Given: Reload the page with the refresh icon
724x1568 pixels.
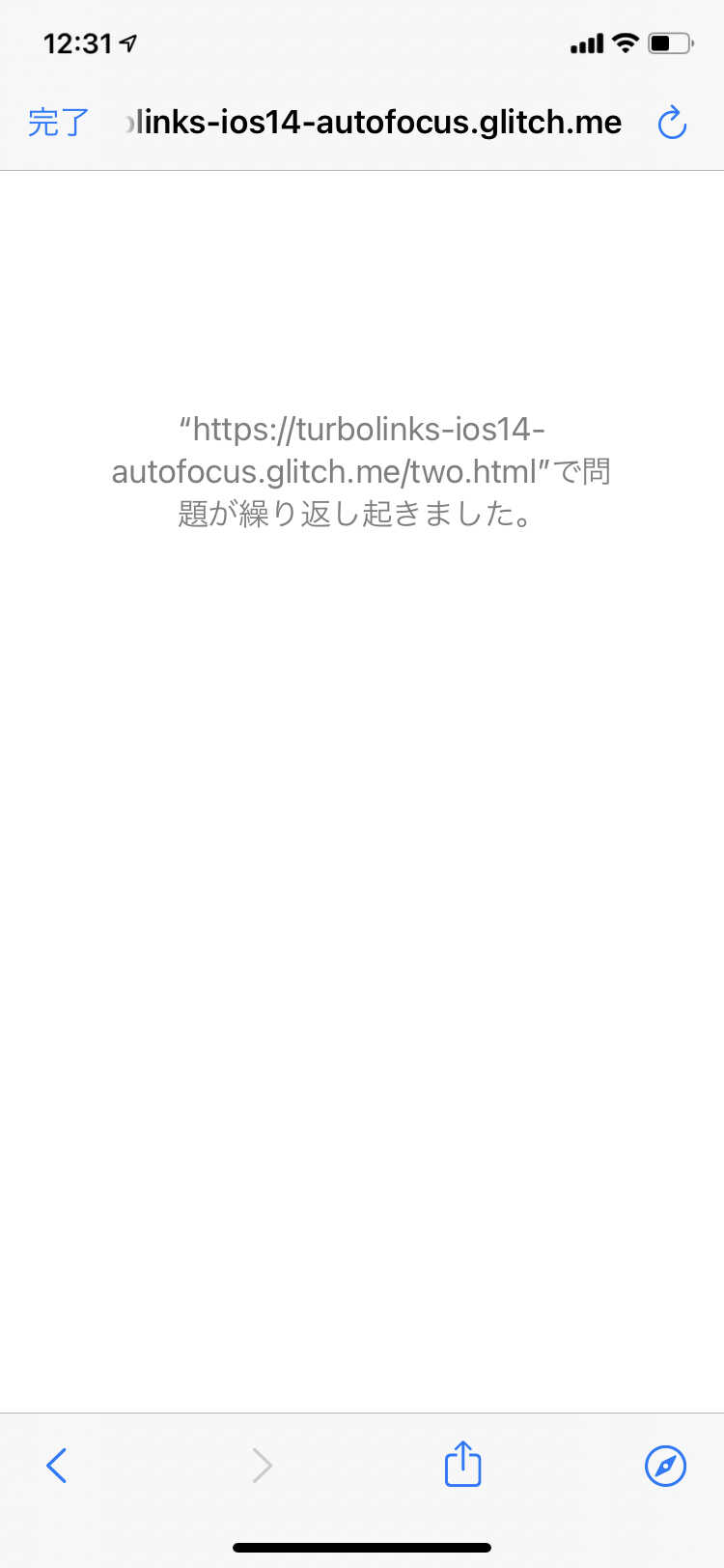Looking at the screenshot, I should pyautogui.click(x=671, y=123).
